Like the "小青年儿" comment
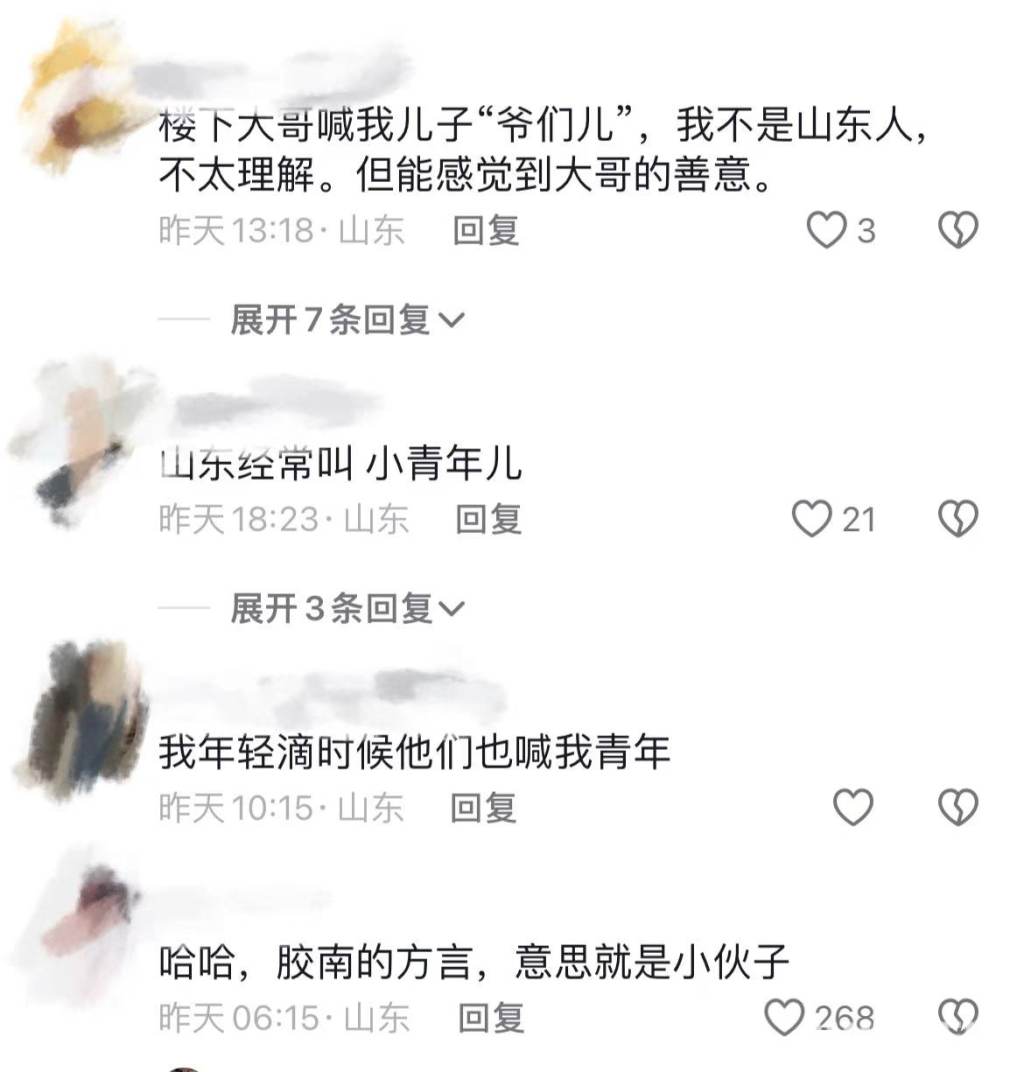 812,519
